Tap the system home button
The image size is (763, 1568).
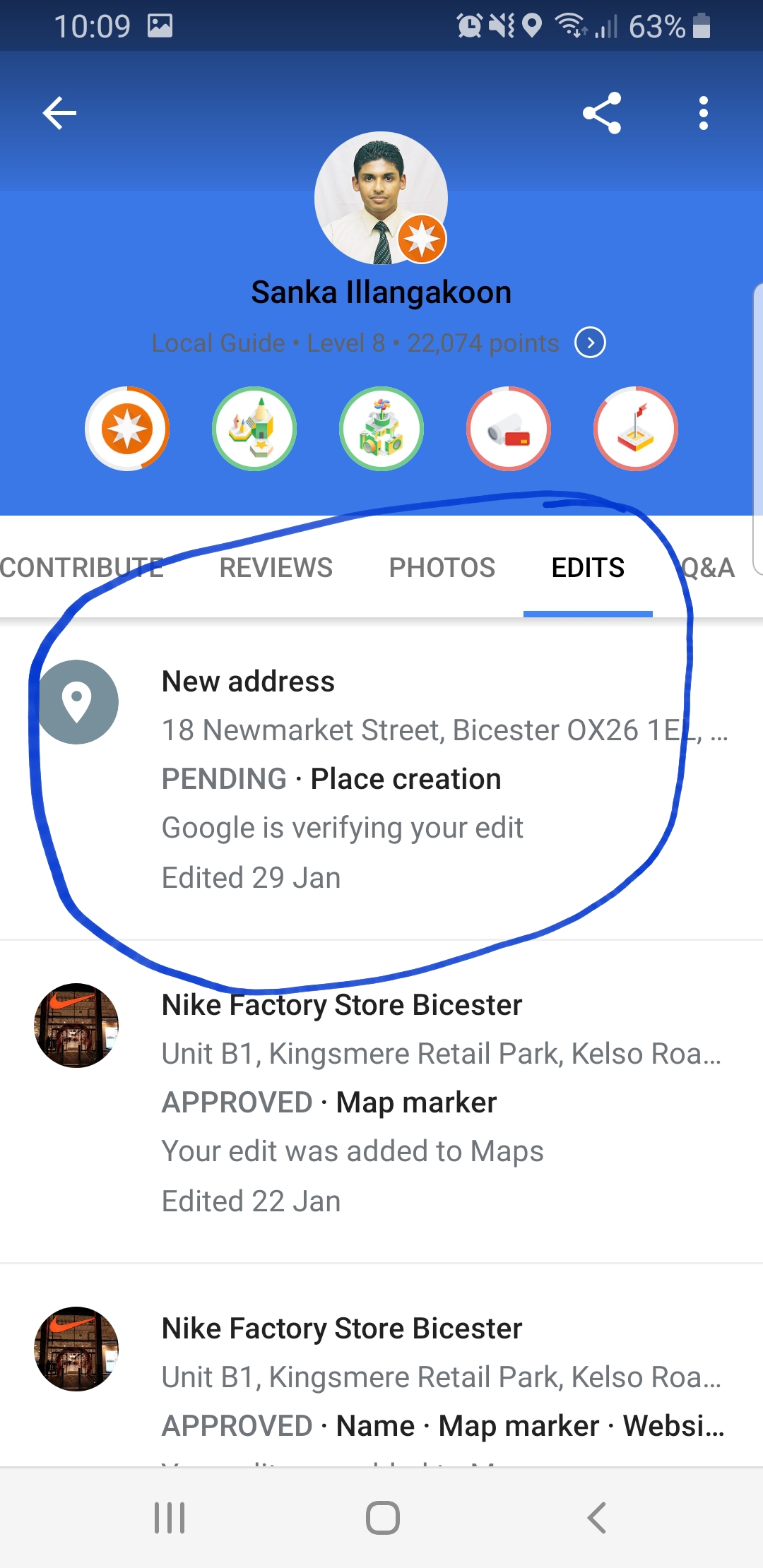tap(382, 1517)
